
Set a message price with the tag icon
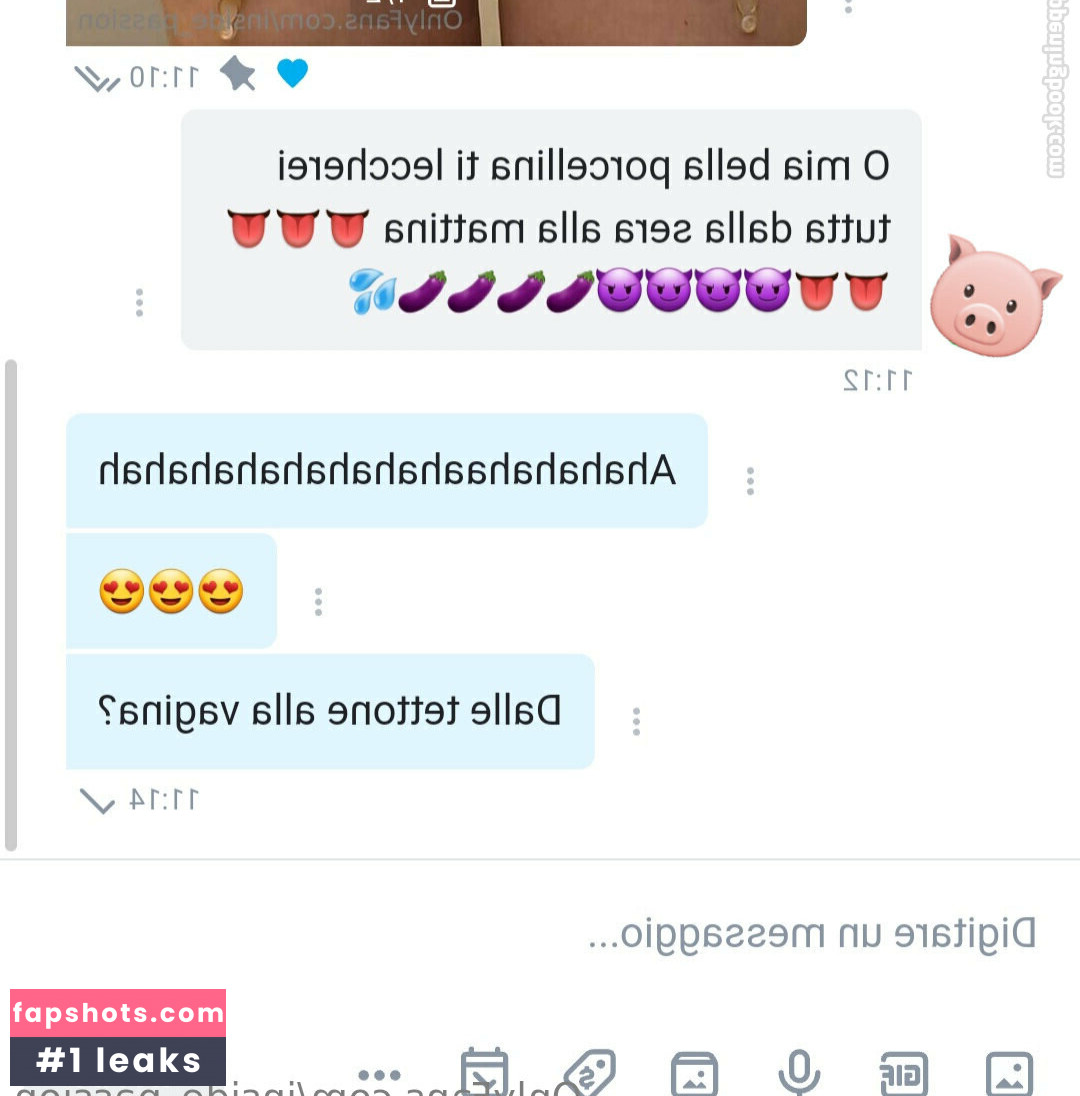pos(590,1074)
